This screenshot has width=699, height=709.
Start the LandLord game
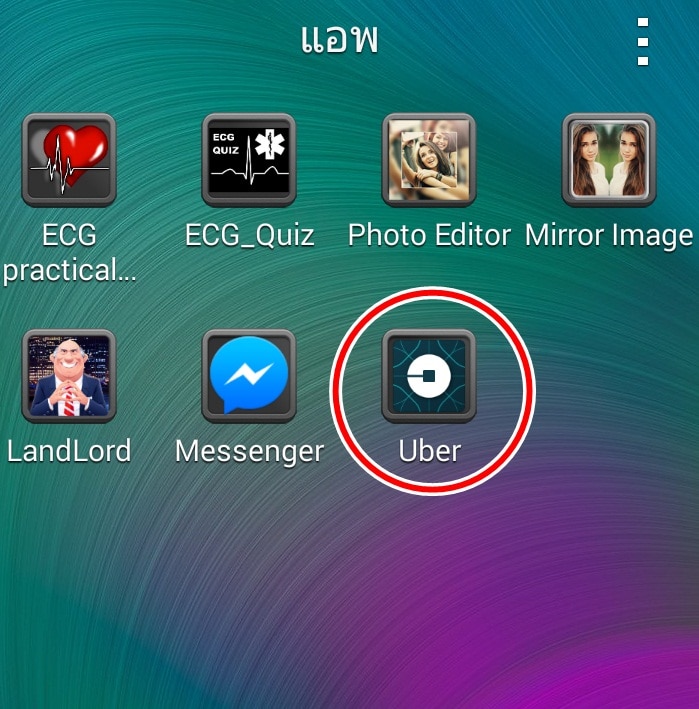[x=69, y=377]
